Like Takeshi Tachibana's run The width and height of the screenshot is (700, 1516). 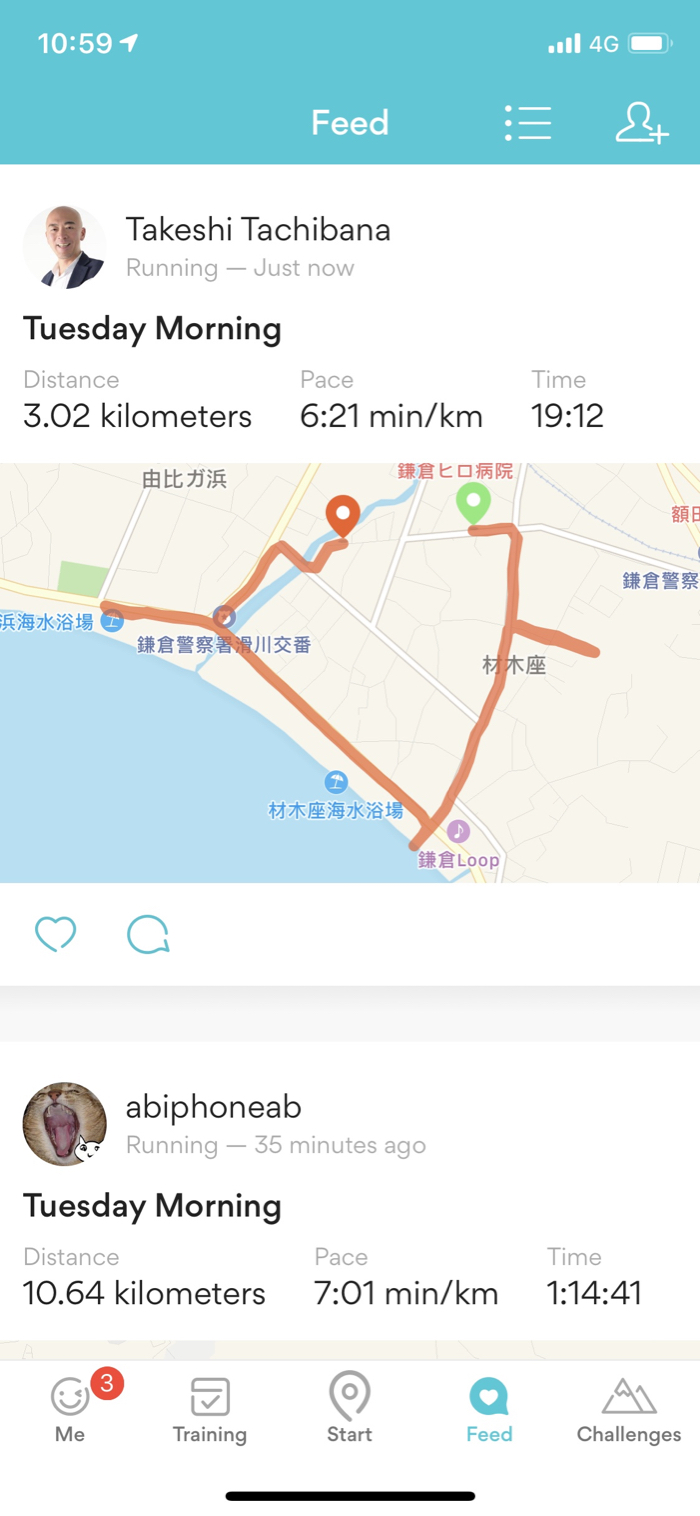[x=56, y=934]
